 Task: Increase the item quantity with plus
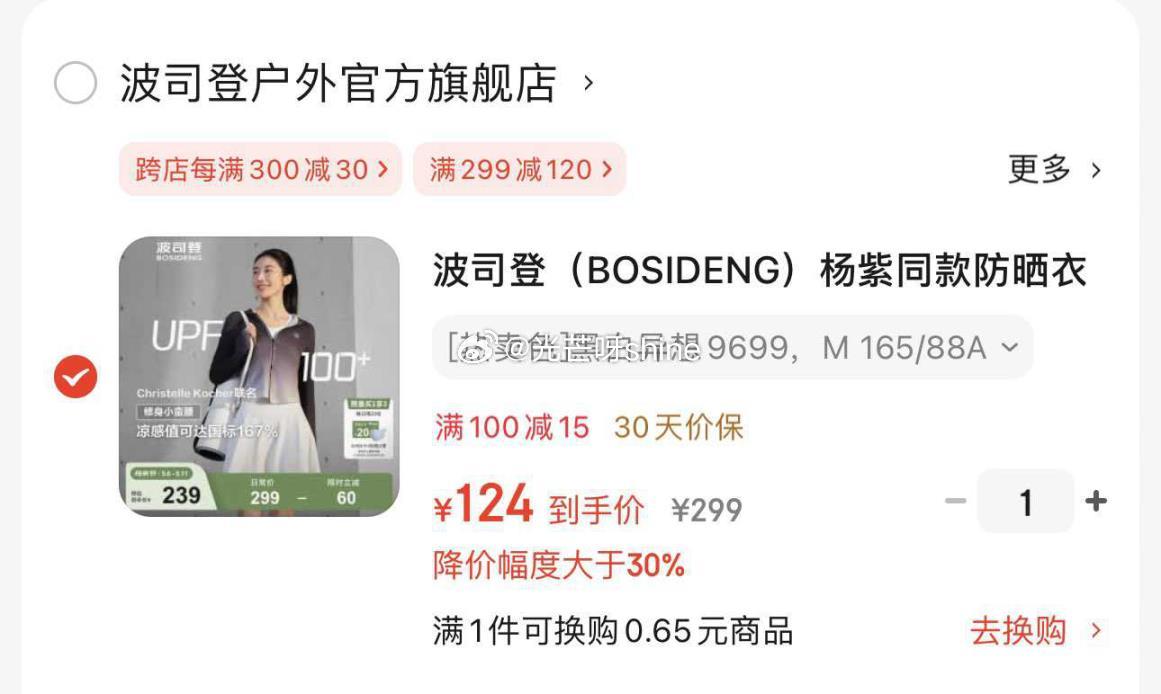(1096, 501)
